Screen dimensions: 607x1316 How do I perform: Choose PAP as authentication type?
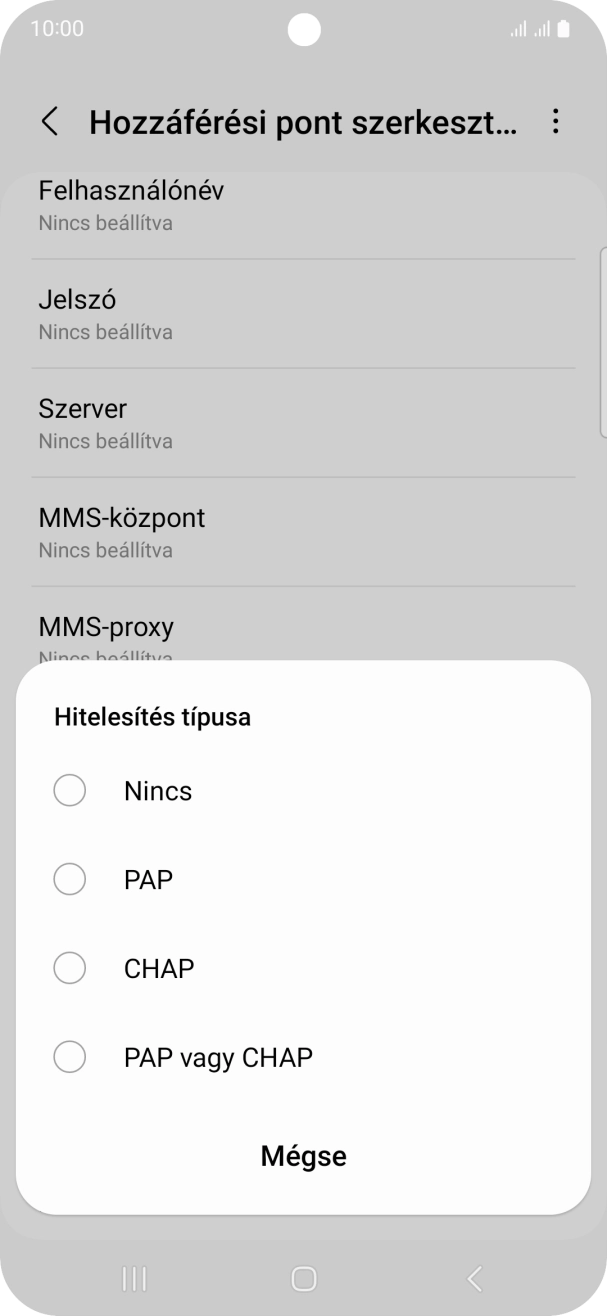69,880
